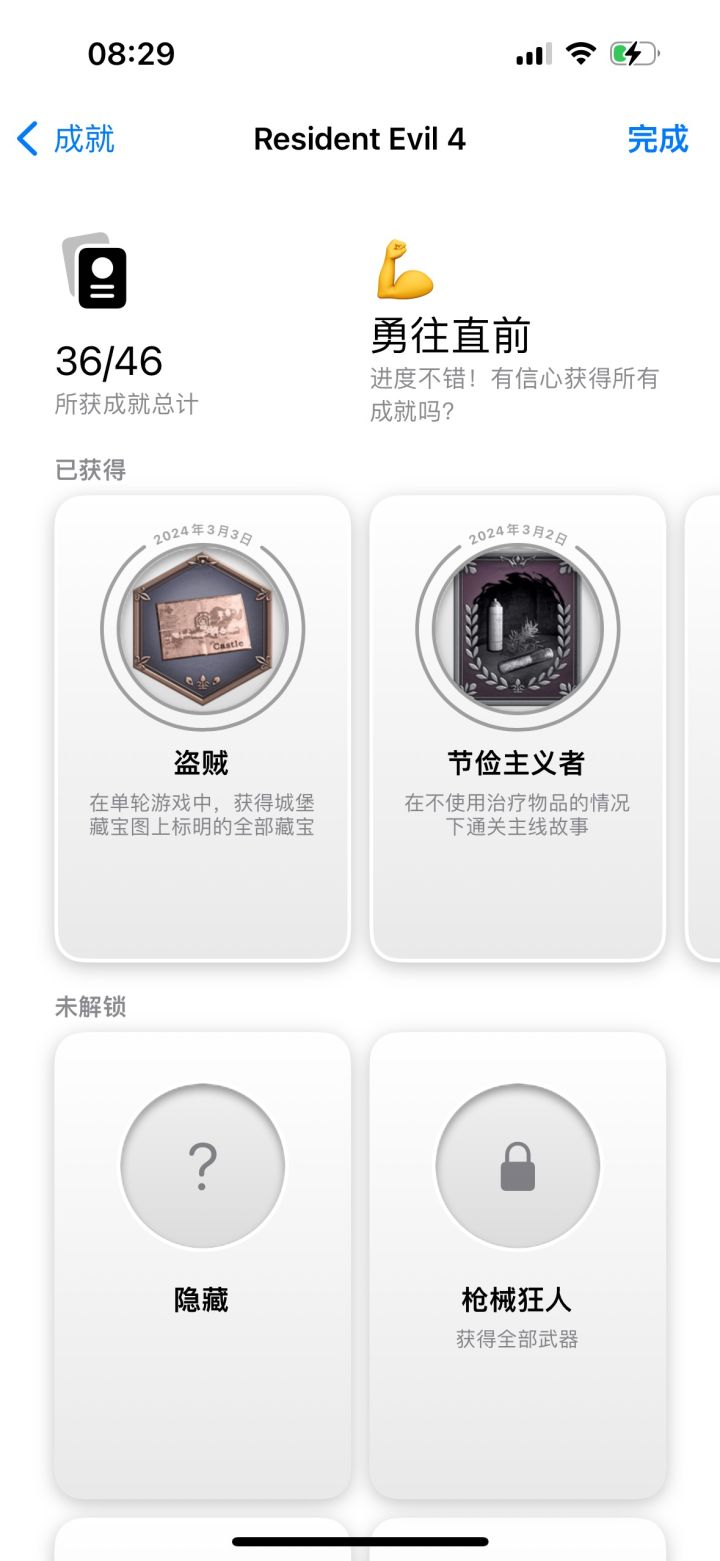The image size is (720, 1561).
Task: Open the locked 枪械狂人 achievement
Action: (518, 1265)
